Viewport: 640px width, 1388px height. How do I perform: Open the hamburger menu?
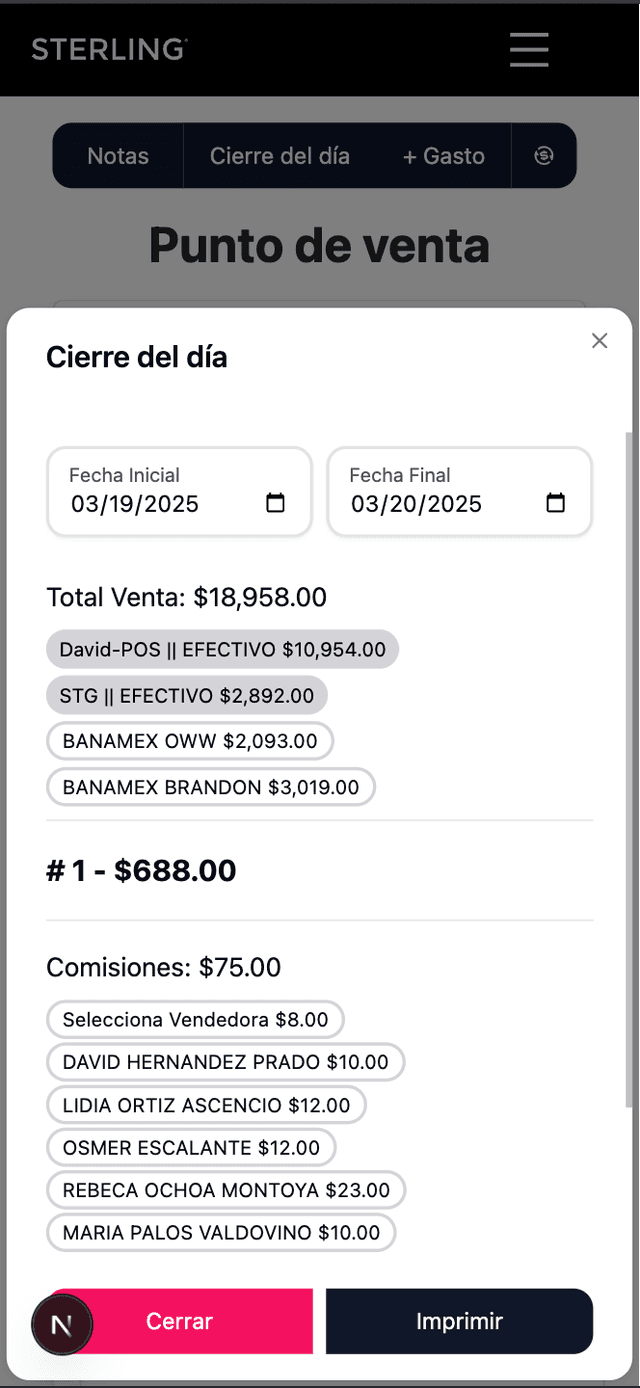tap(529, 49)
